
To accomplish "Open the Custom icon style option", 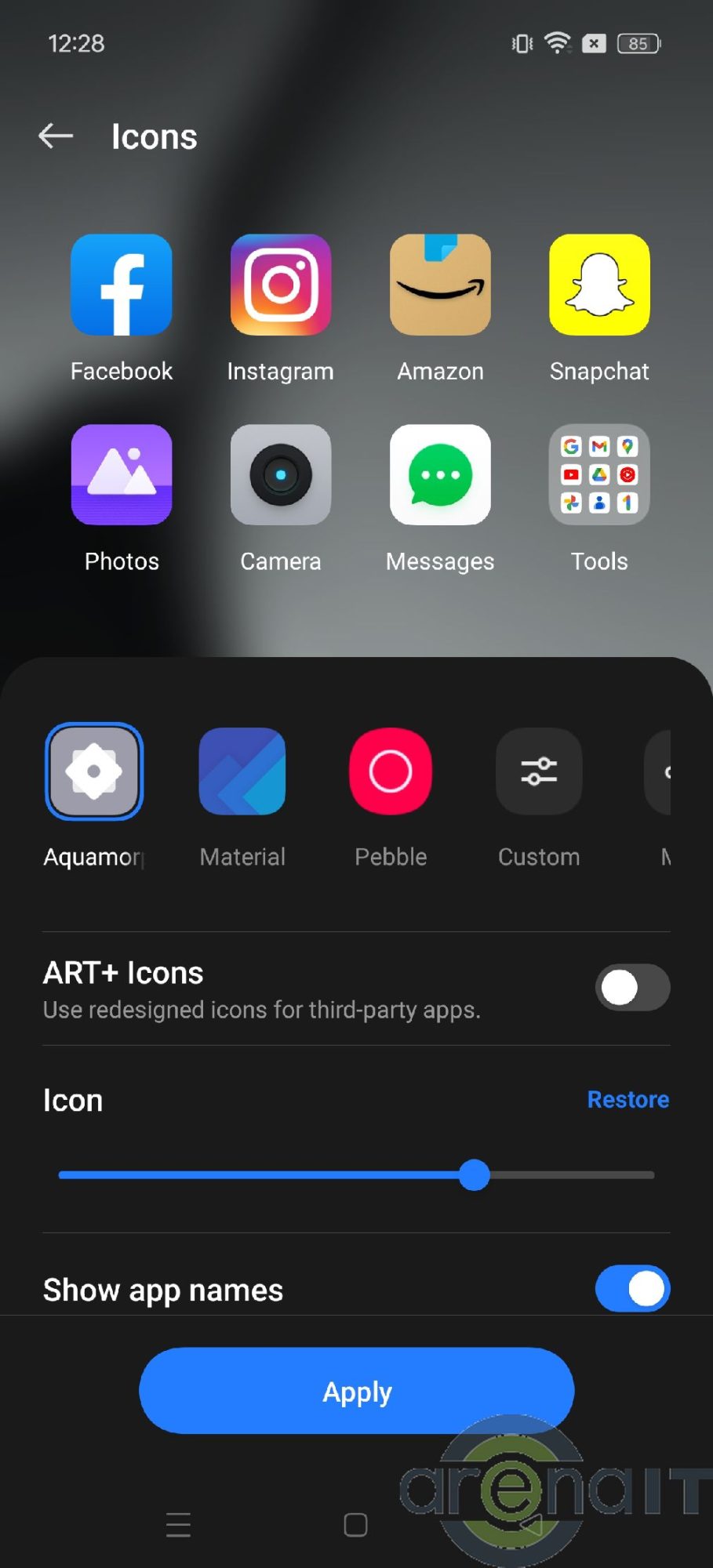I will tap(539, 772).
